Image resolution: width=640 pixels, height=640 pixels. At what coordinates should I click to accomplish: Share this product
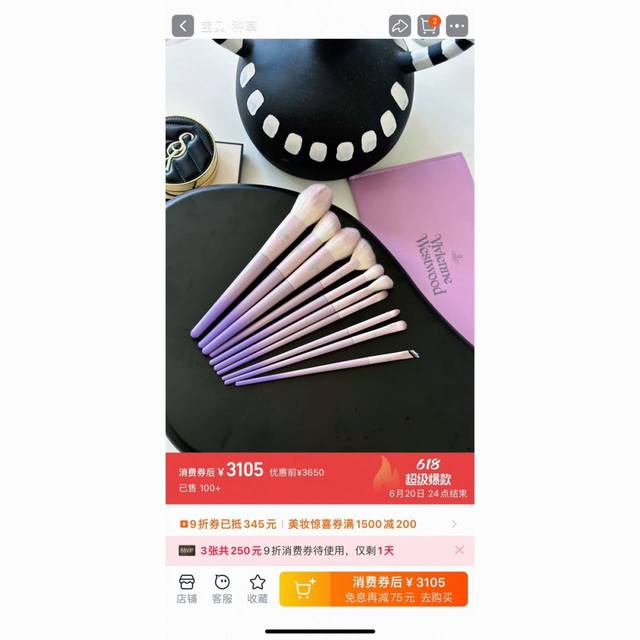pos(399,26)
